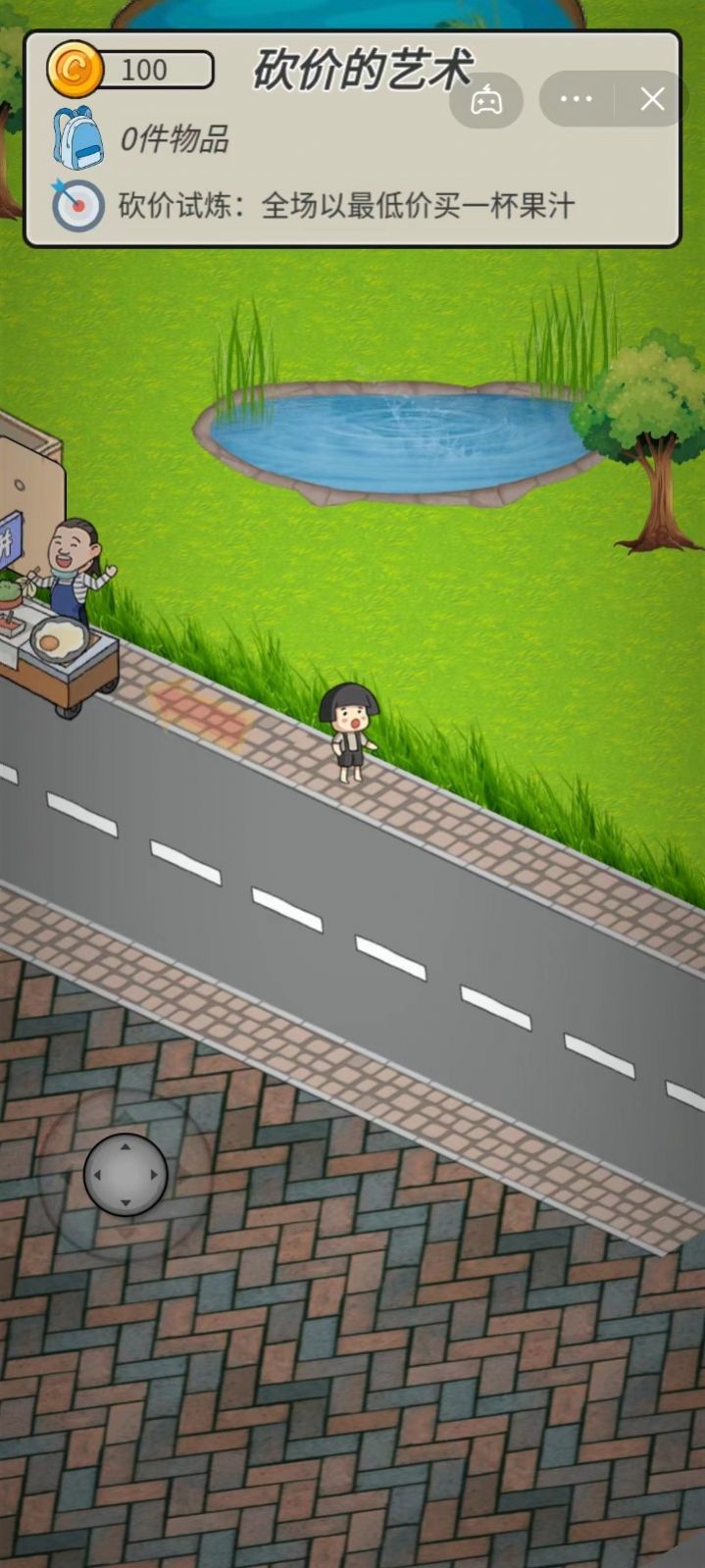Image resolution: width=705 pixels, height=1568 pixels.
Task: Tap the virtual joystick pad
Action: [126, 1174]
